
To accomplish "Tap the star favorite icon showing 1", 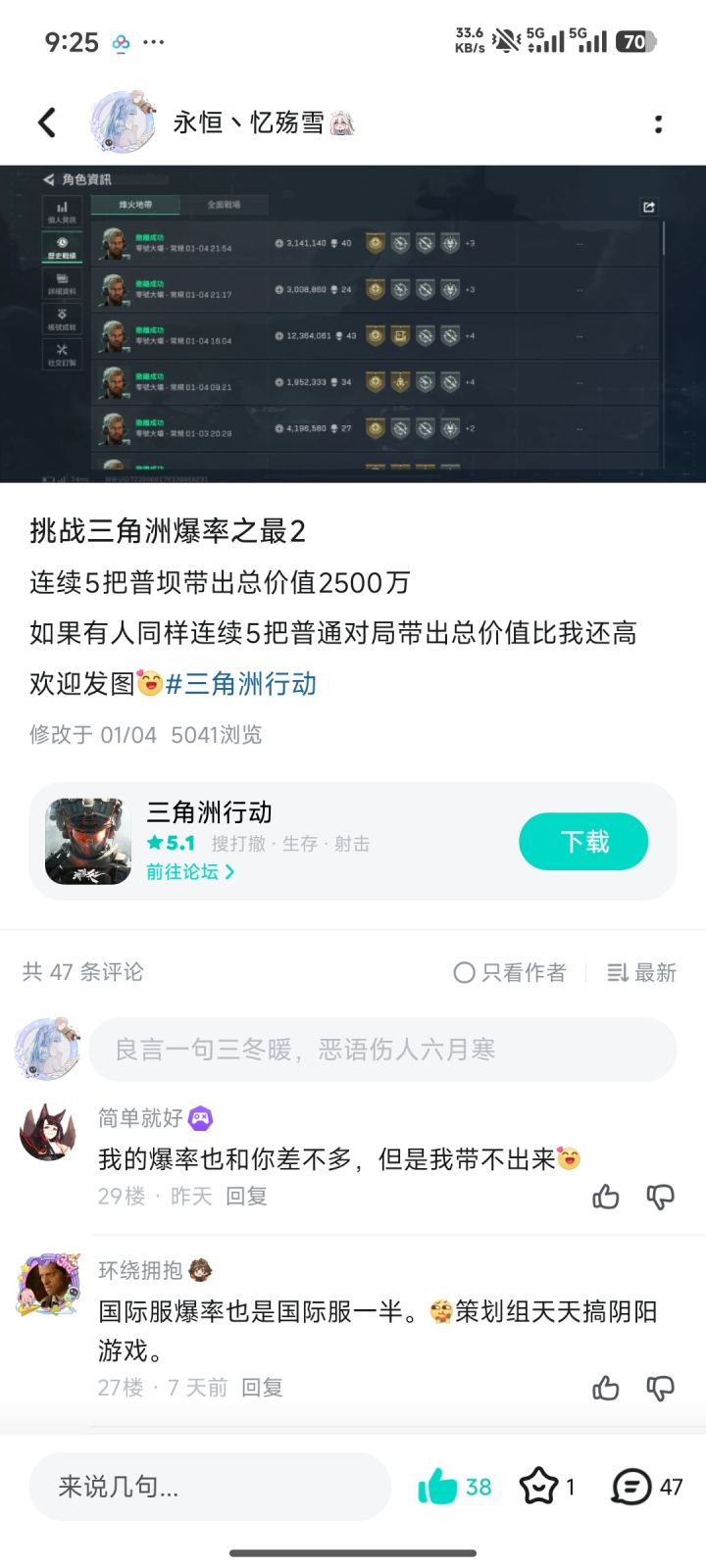I will point(540,1486).
